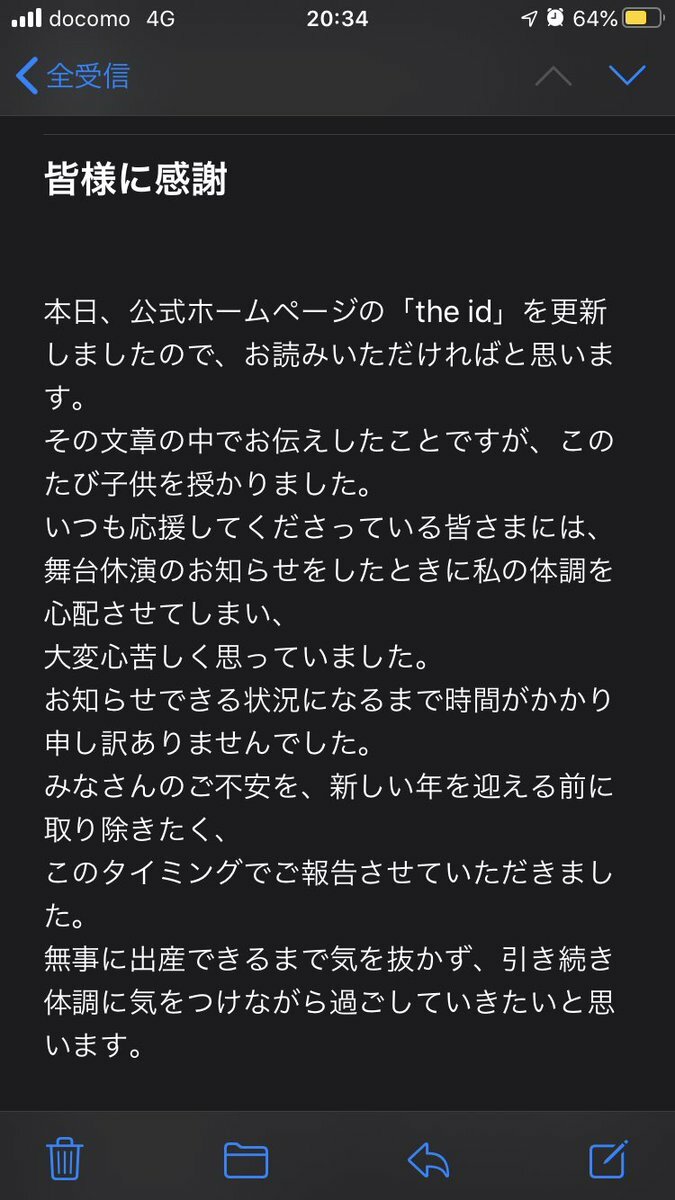Go to the previous message with the up arrow
This screenshot has height=1200, width=675.
point(553,76)
